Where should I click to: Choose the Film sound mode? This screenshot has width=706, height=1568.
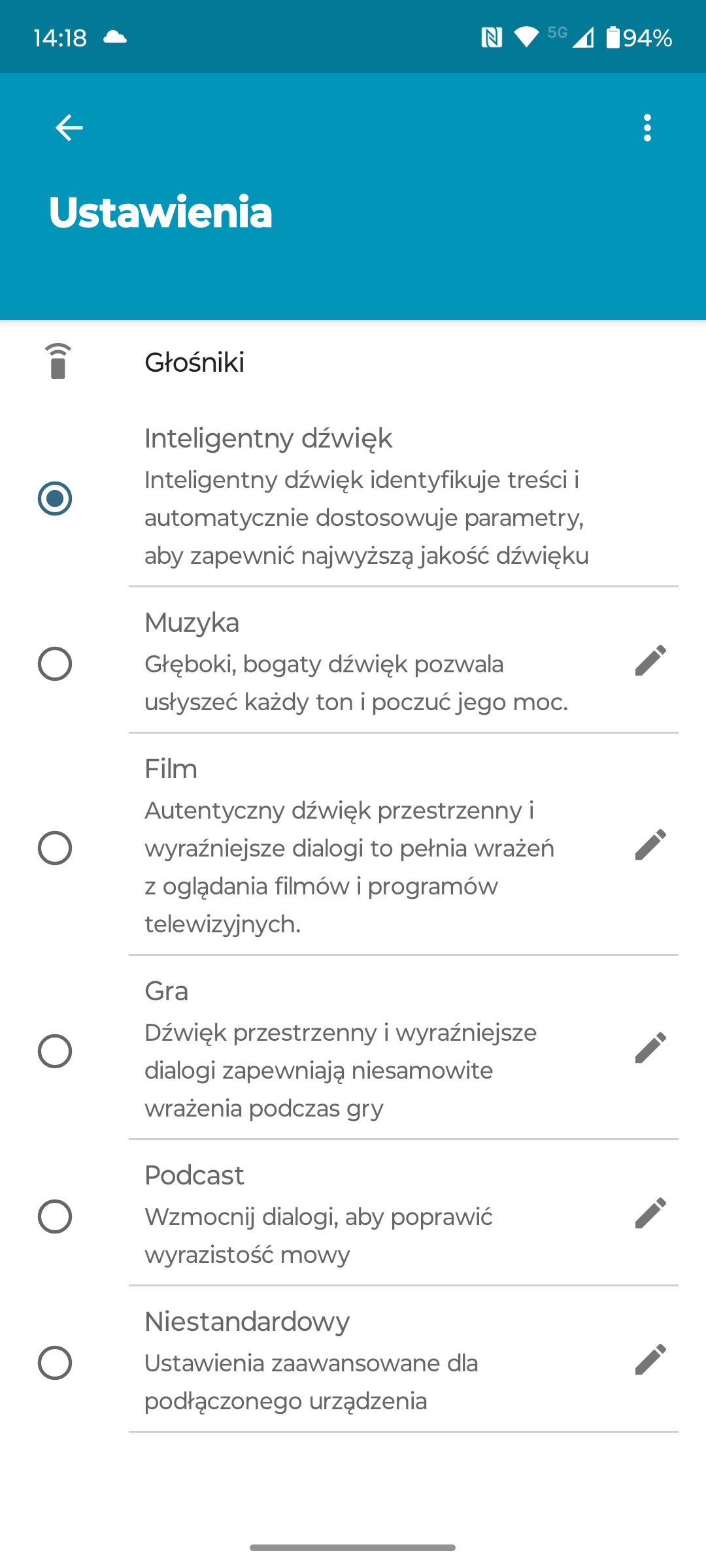[55, 848]
